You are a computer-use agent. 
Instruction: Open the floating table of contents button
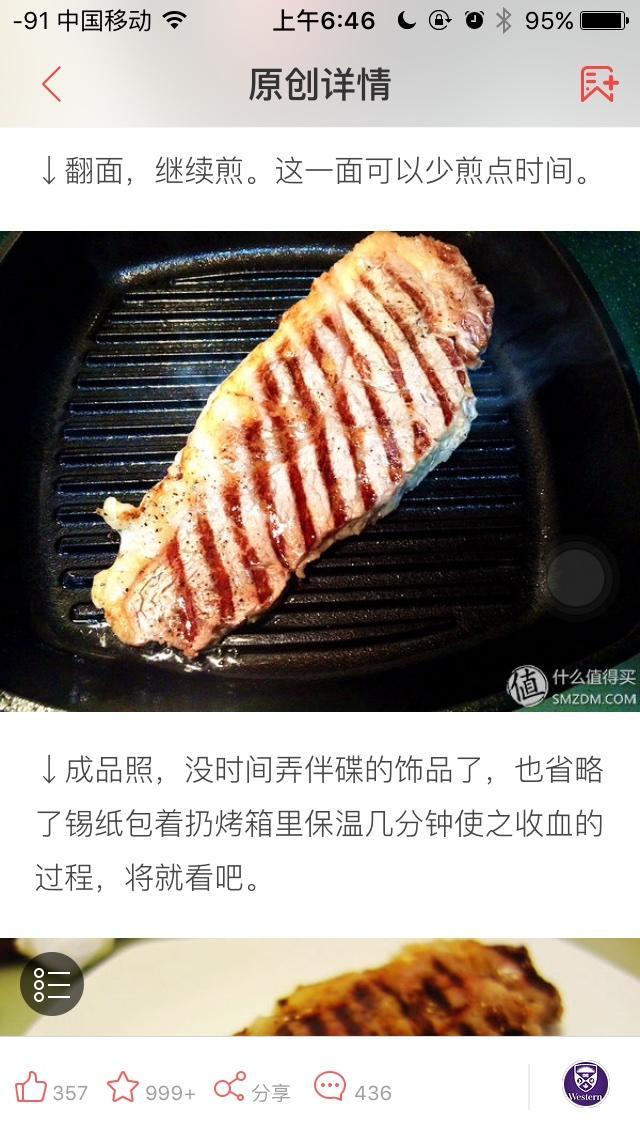click(x=52, y=984)
